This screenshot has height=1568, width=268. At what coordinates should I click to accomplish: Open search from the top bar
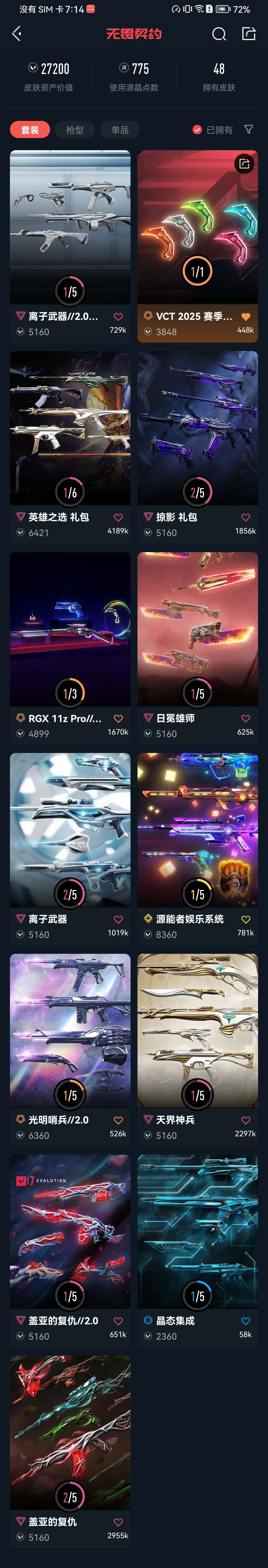point(219,34)
